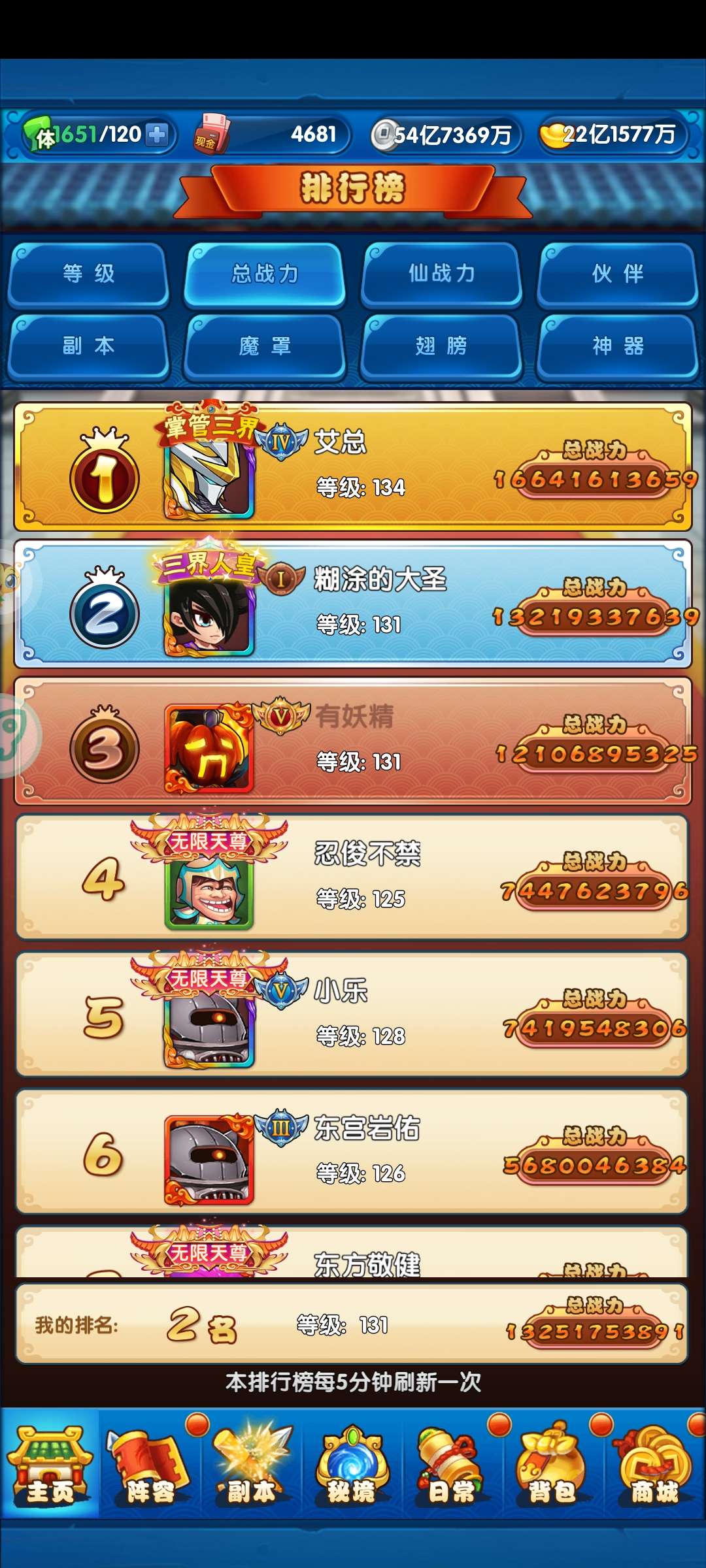Select the 总战力 ranking tab
Screen dimensions: 706x1568
(x=265, y=274)
